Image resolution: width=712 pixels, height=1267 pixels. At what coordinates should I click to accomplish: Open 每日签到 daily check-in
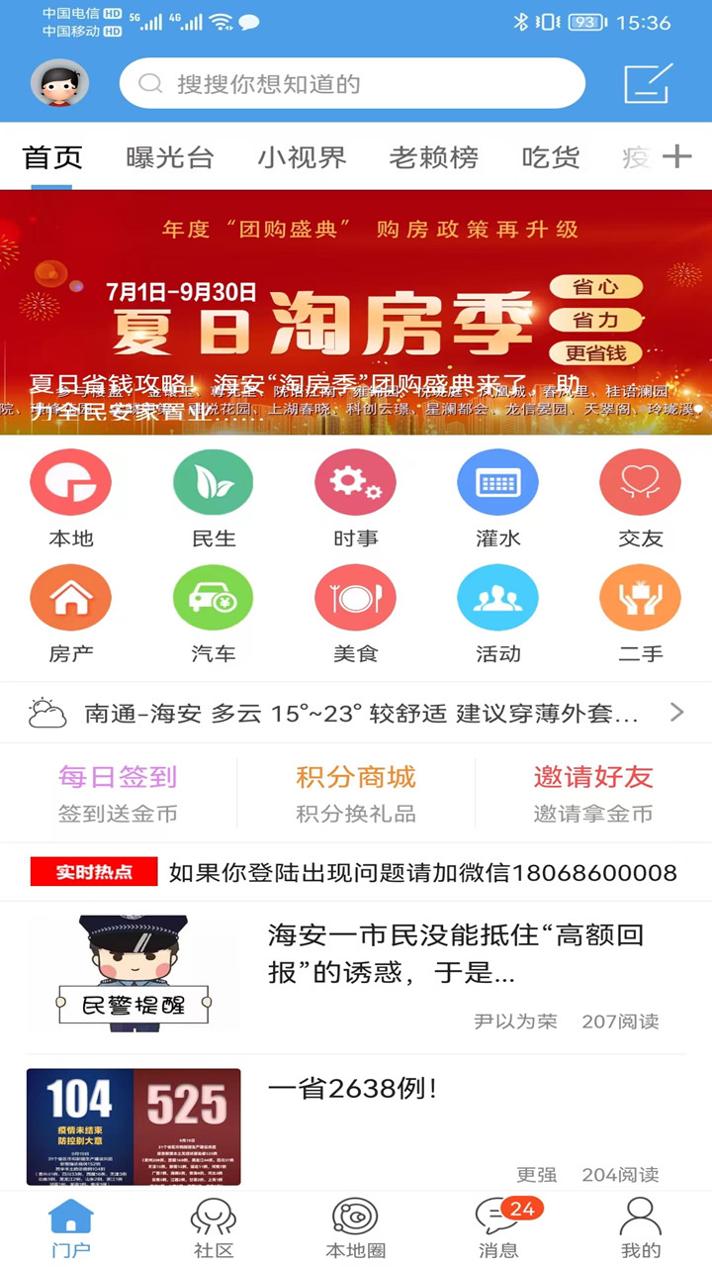click(118, 793)
